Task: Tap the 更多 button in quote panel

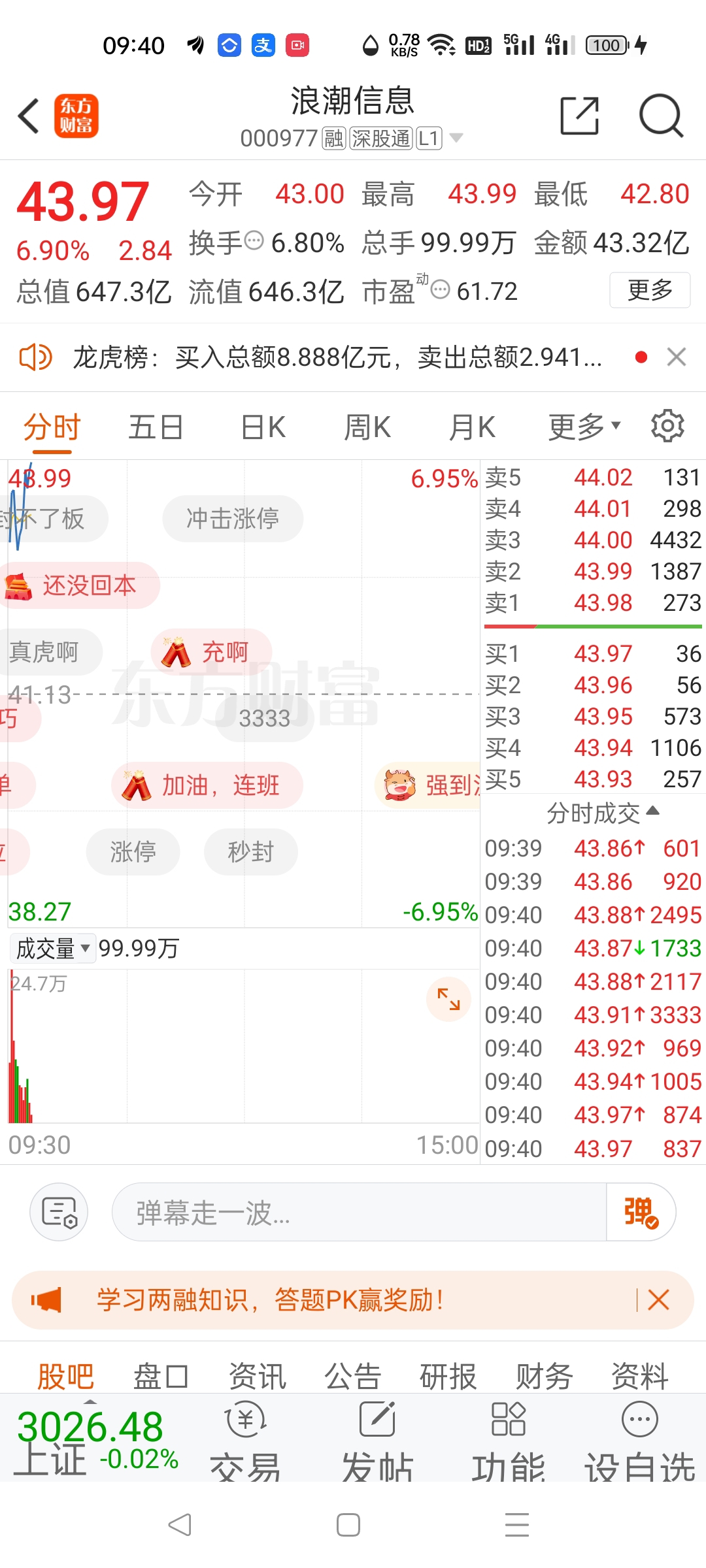Action: tap(649, 290)
